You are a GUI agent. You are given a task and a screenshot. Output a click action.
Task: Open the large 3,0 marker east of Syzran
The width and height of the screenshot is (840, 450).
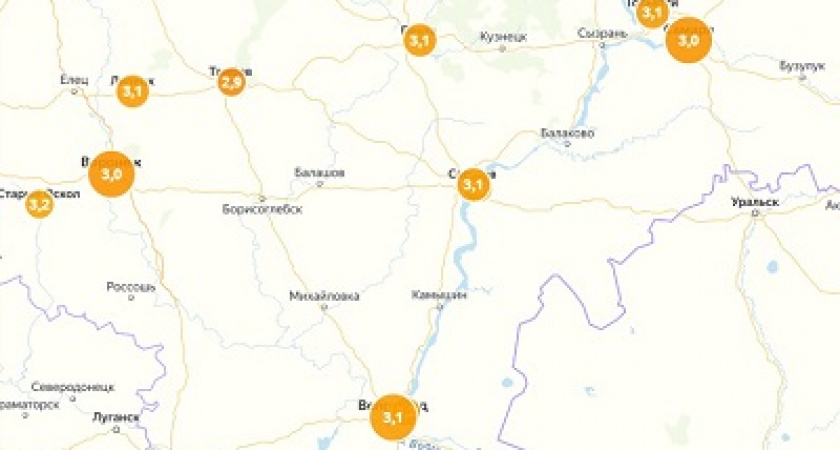coord(689,41)
